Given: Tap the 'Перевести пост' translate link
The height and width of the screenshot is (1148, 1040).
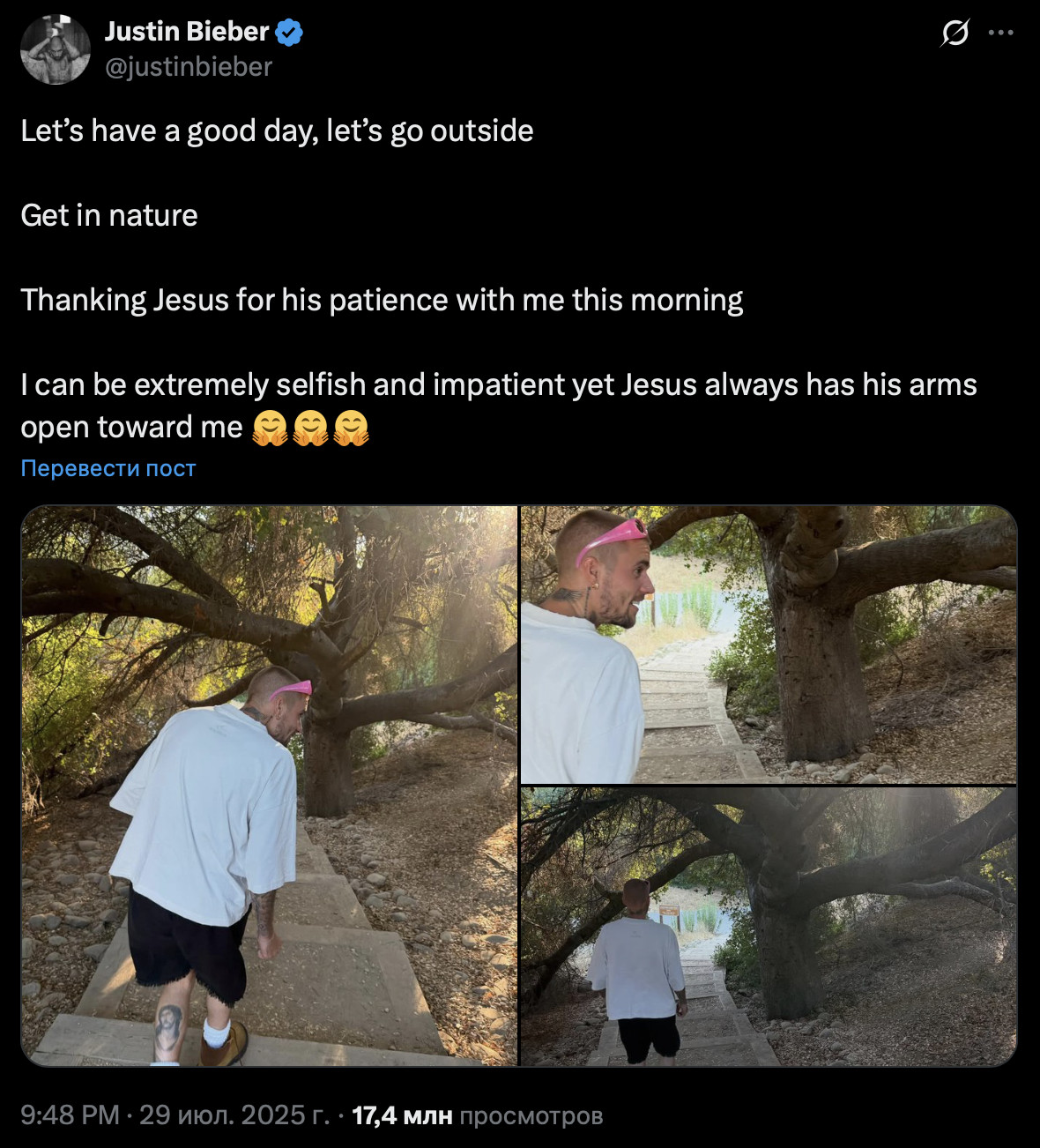Looking at the screenshot, I should [x=108, y=468].
